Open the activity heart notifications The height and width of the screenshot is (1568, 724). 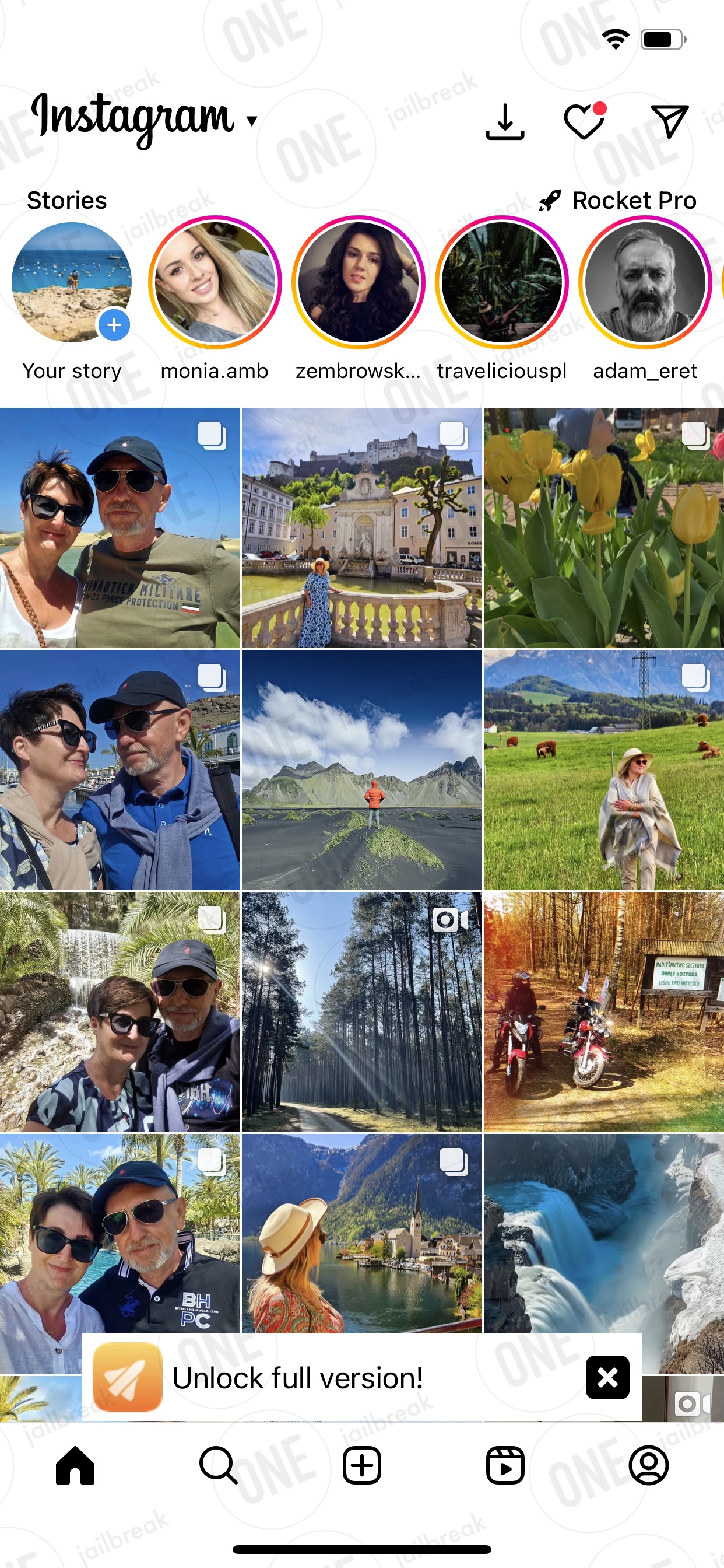tap(585, 121)
